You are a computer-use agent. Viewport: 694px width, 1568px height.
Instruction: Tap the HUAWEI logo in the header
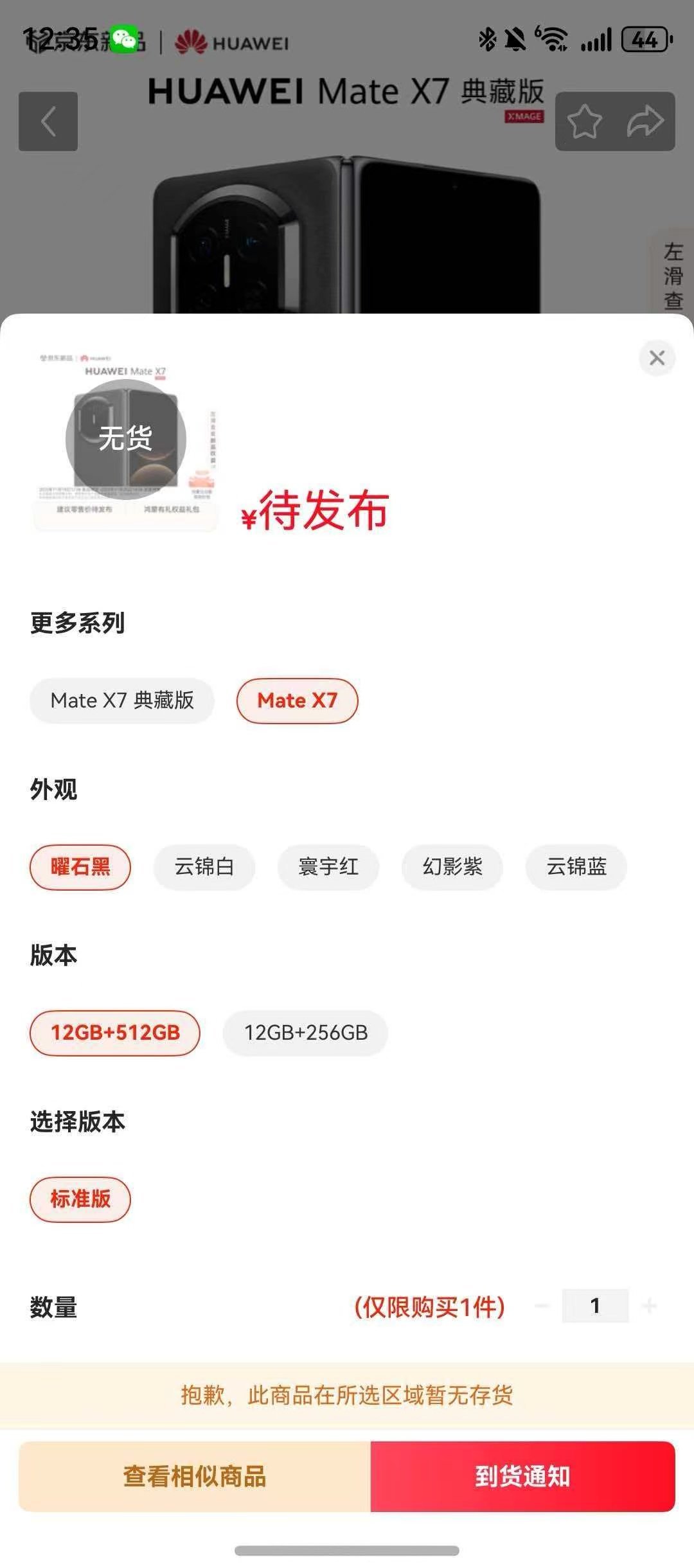point(231,42)
